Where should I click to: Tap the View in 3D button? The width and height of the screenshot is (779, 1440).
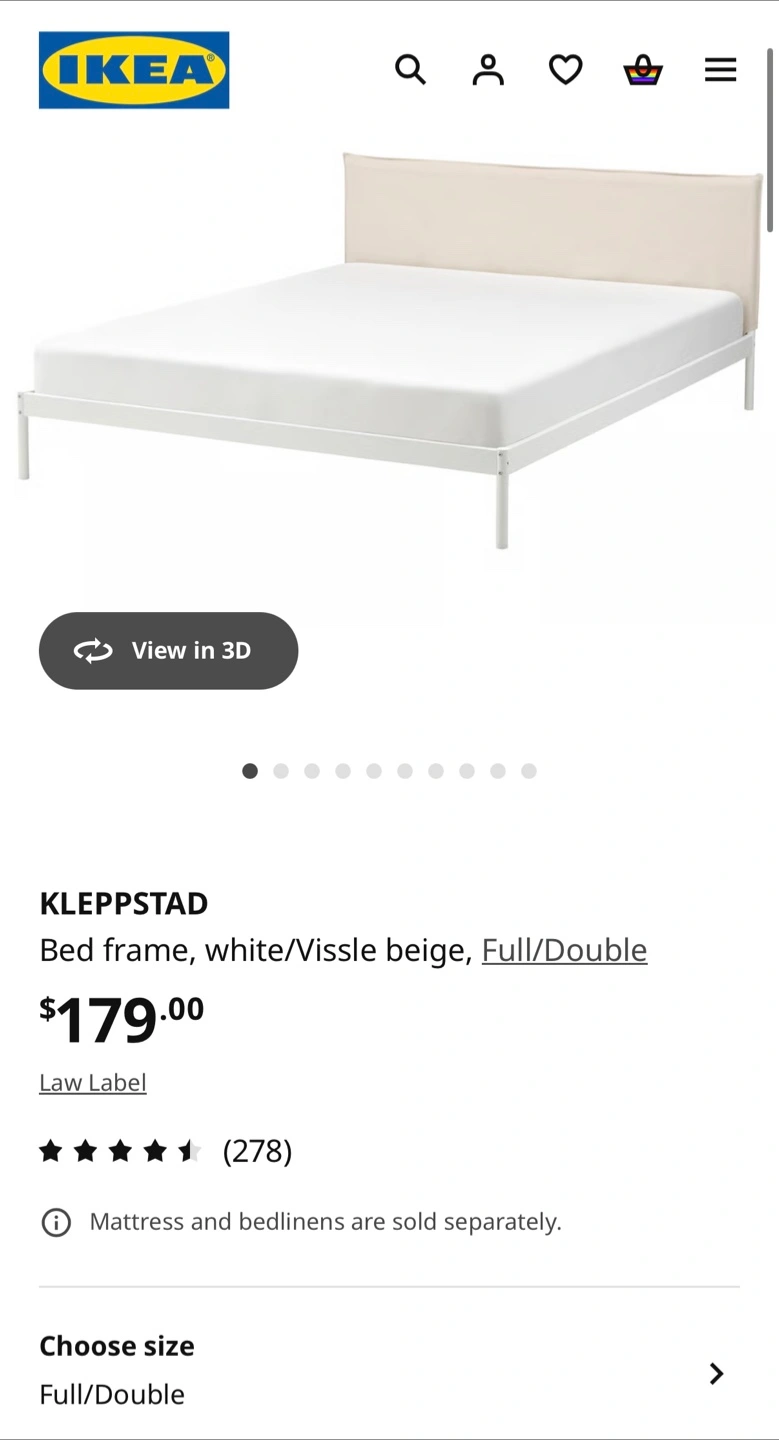click(x=168, y=651)
